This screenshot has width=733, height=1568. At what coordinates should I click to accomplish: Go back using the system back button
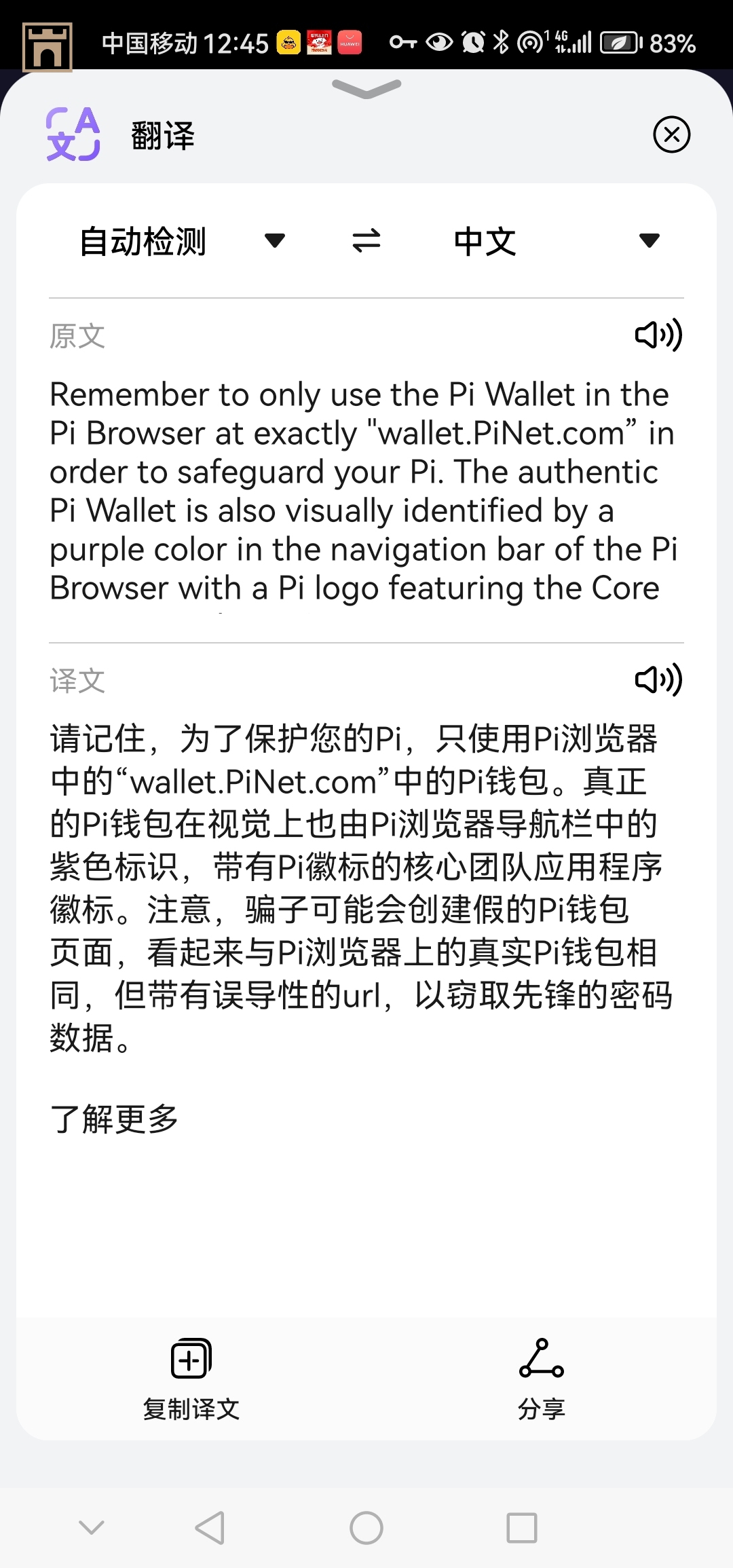pos(210,1529)
